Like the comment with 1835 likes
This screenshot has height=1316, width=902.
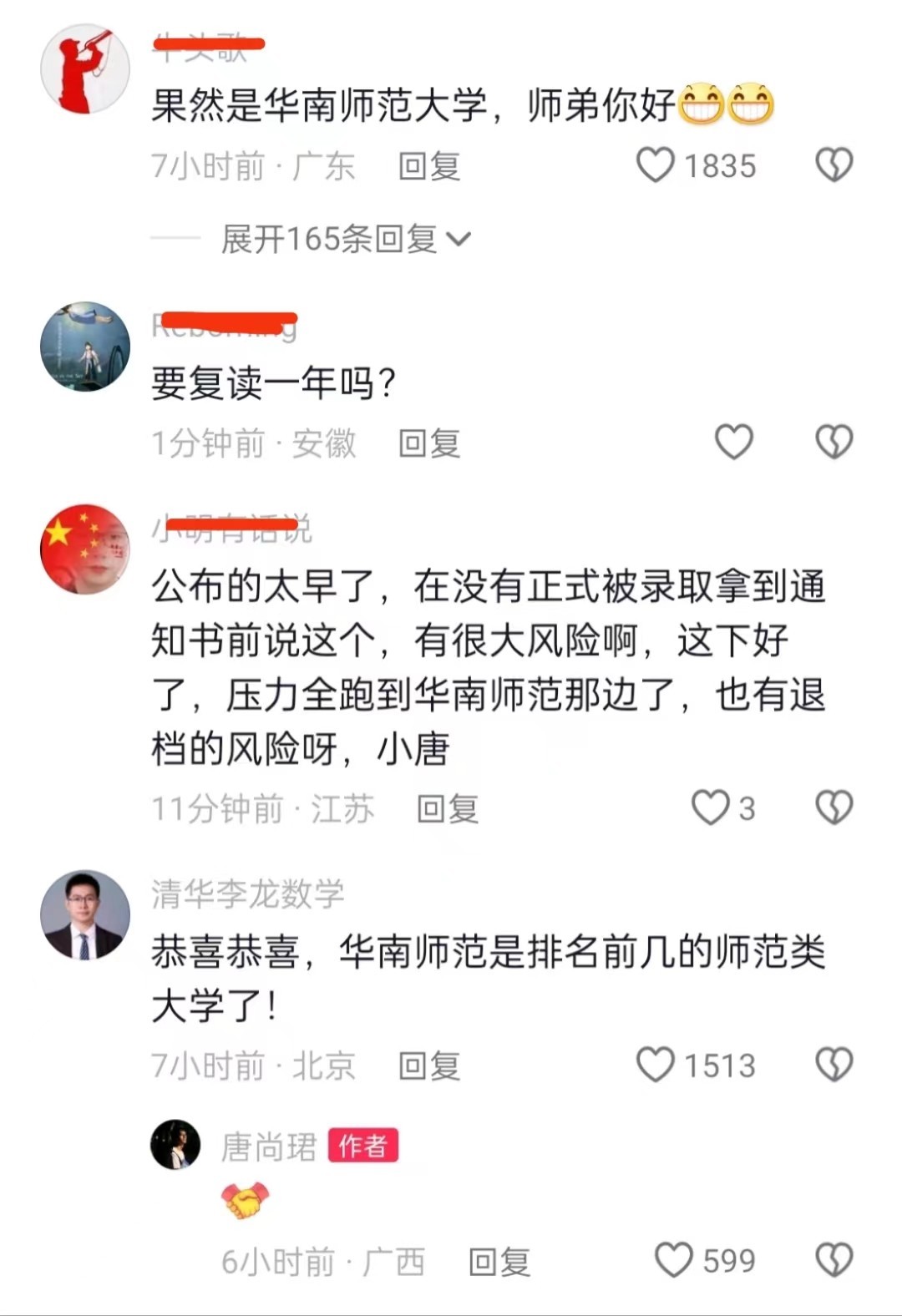click(656, 165)
